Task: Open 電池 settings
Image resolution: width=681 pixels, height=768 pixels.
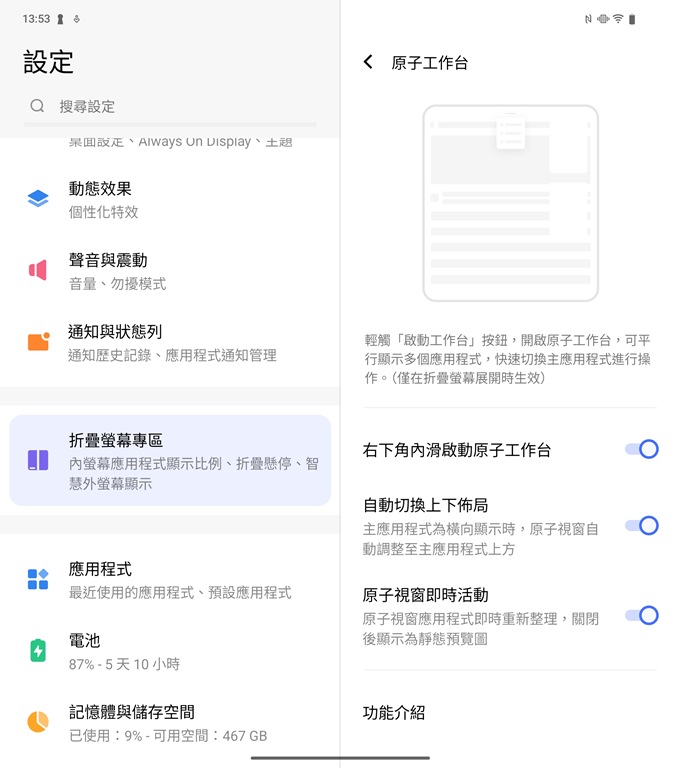Action: (170, 651)
